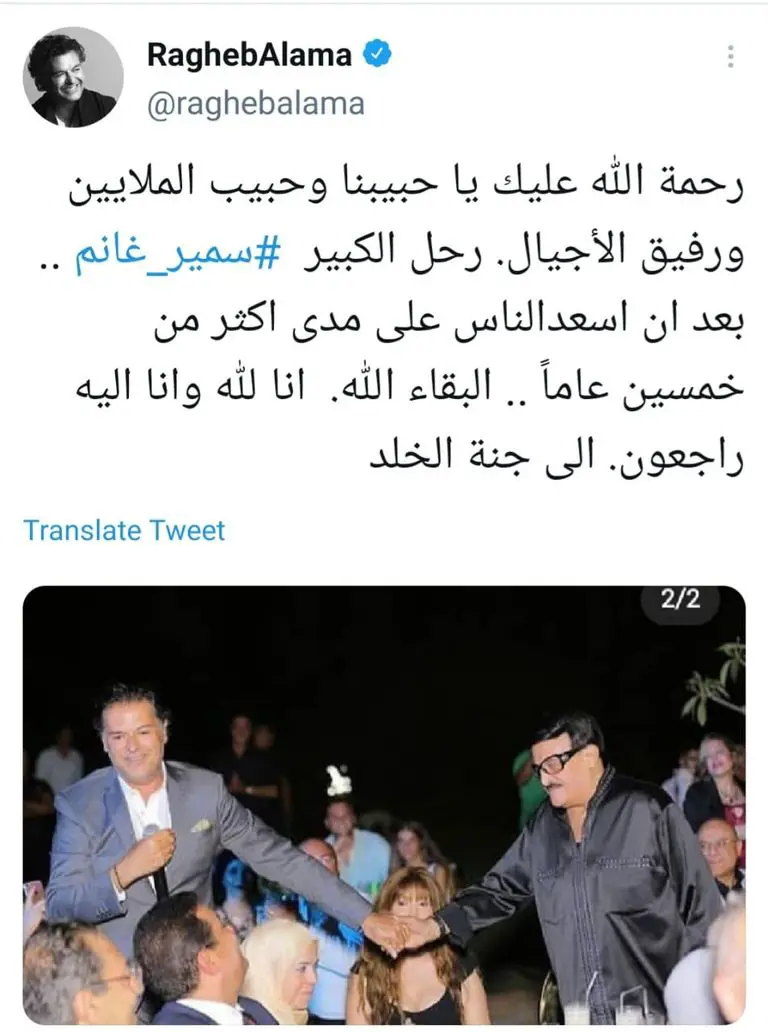This screenshot has width=768, height=1032.
Task: Open RaghebAlama's profile picture
Action: pyautogui.click(x=76, y=77)
